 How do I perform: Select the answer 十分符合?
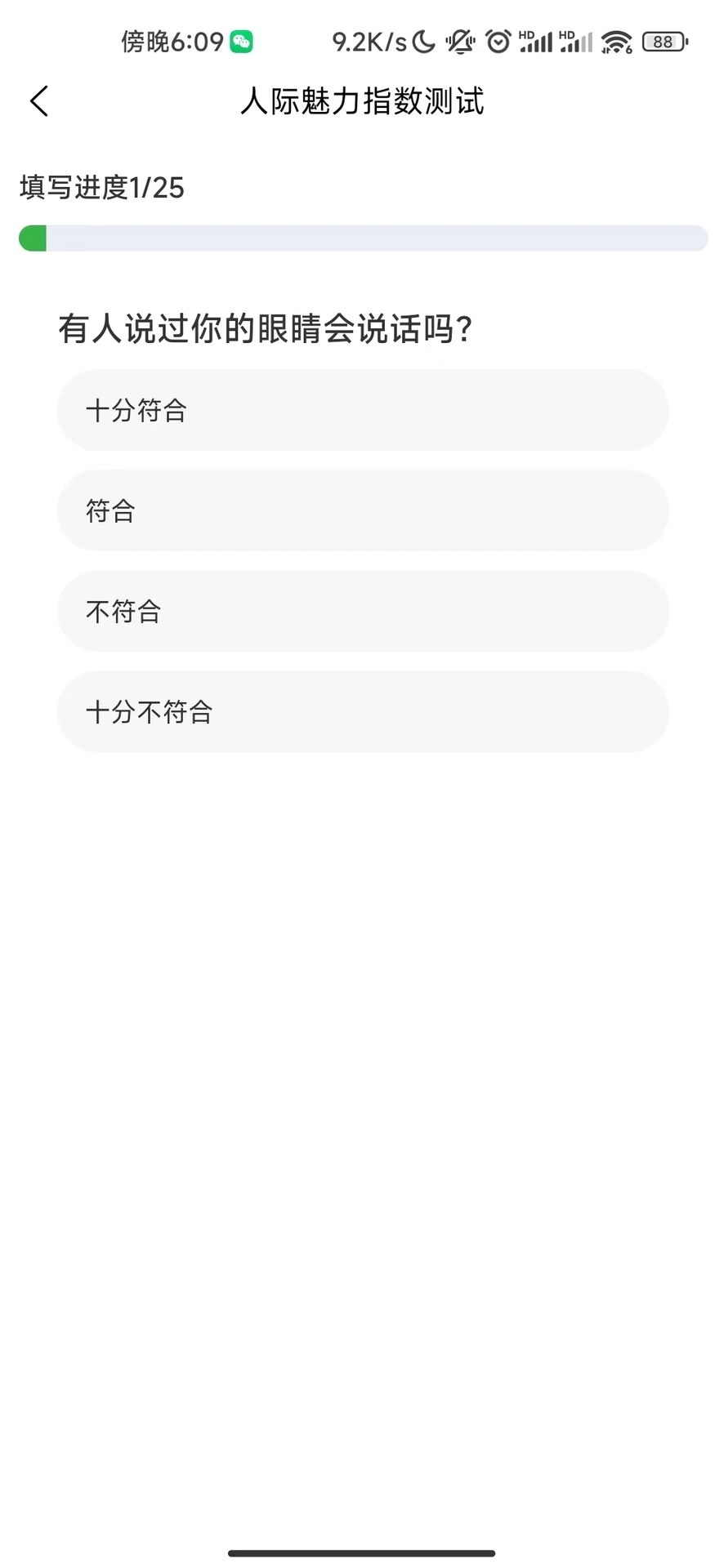coord(363,410)
